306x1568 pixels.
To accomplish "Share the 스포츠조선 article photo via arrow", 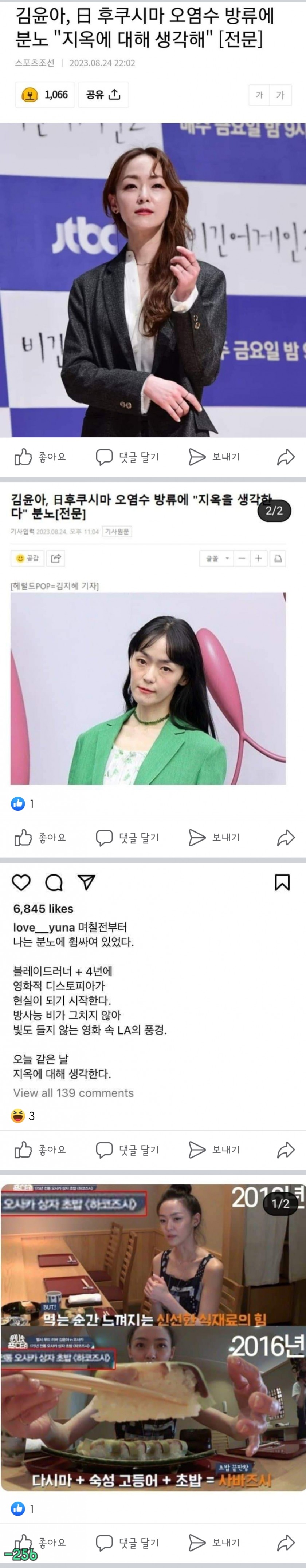I will click(286, 457).
